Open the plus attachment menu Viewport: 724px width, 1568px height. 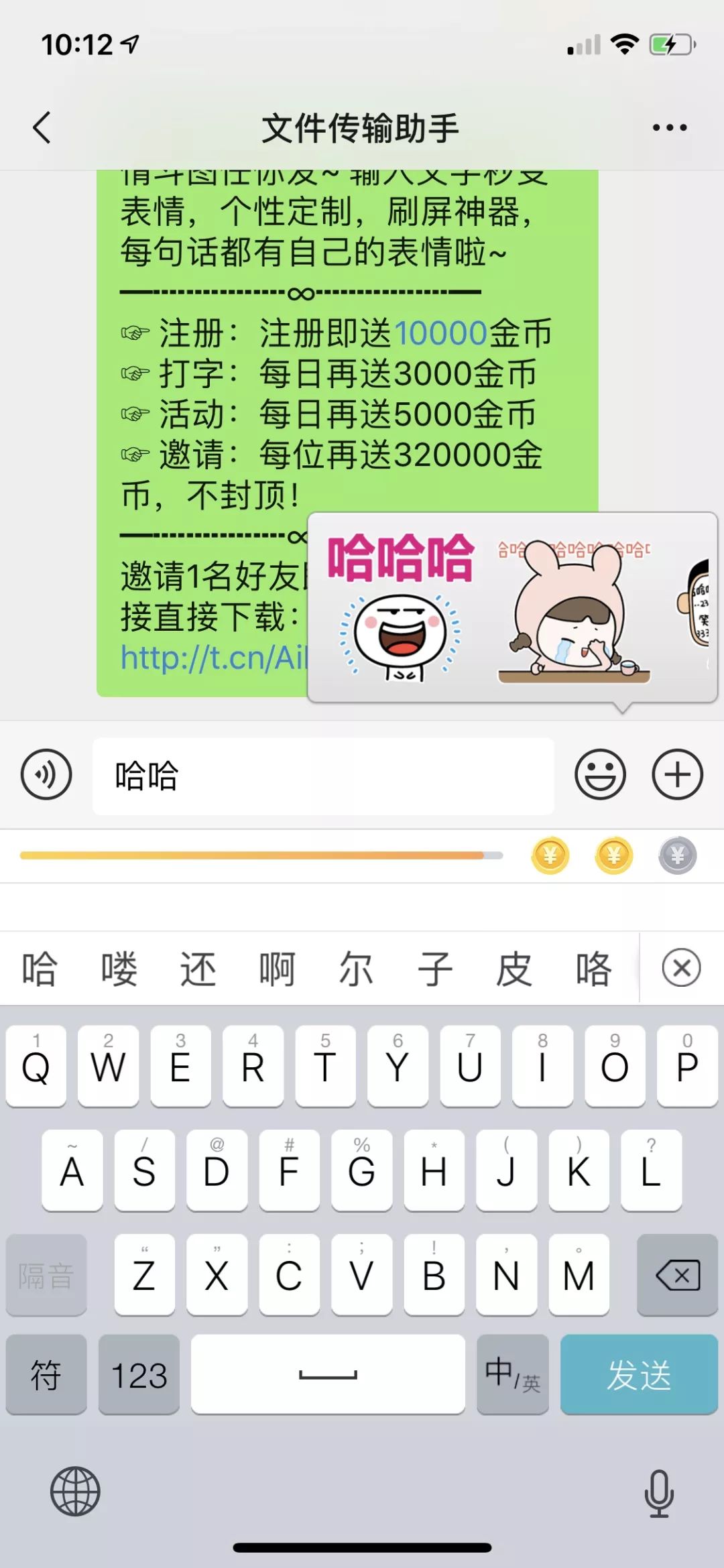(677, 775)
